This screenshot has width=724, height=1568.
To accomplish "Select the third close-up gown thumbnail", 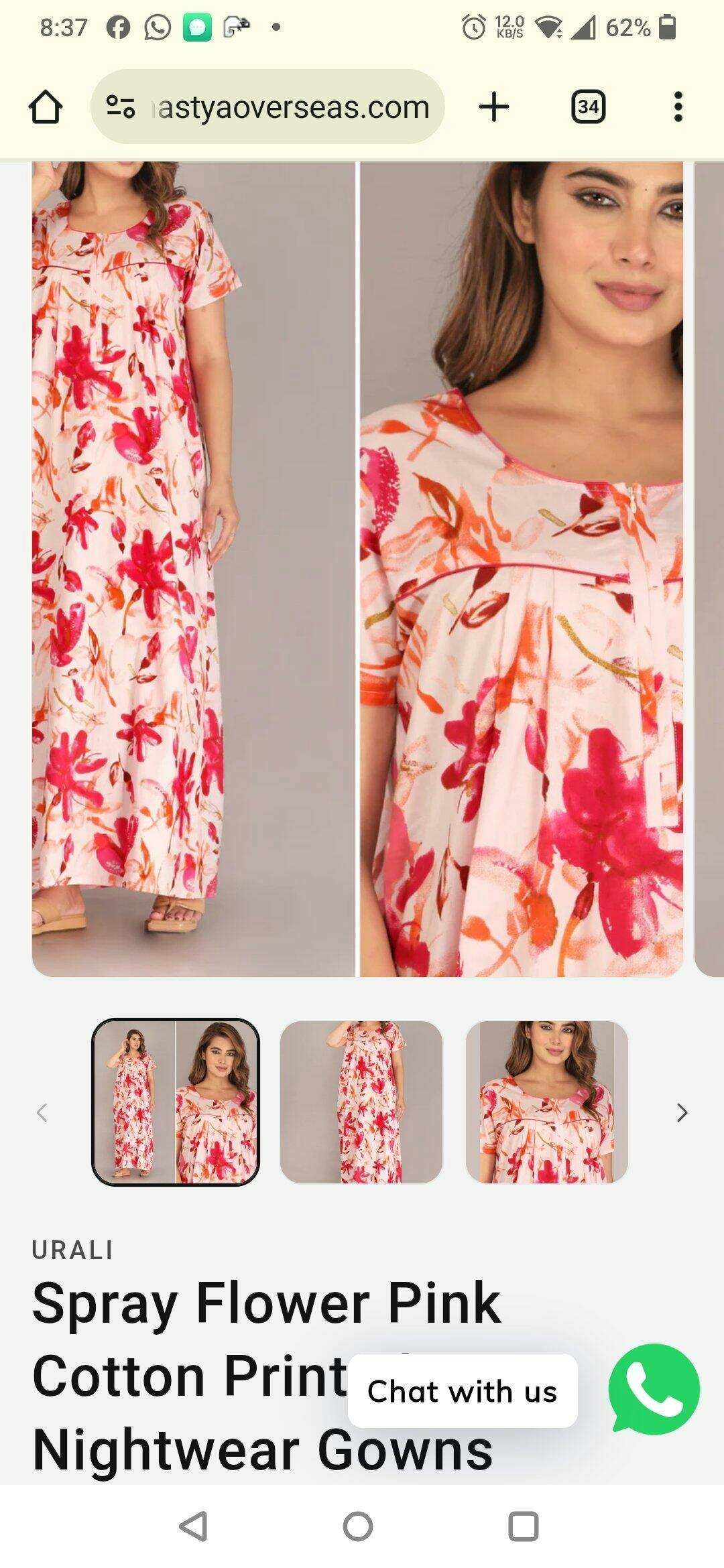I will coord(547,1102).
